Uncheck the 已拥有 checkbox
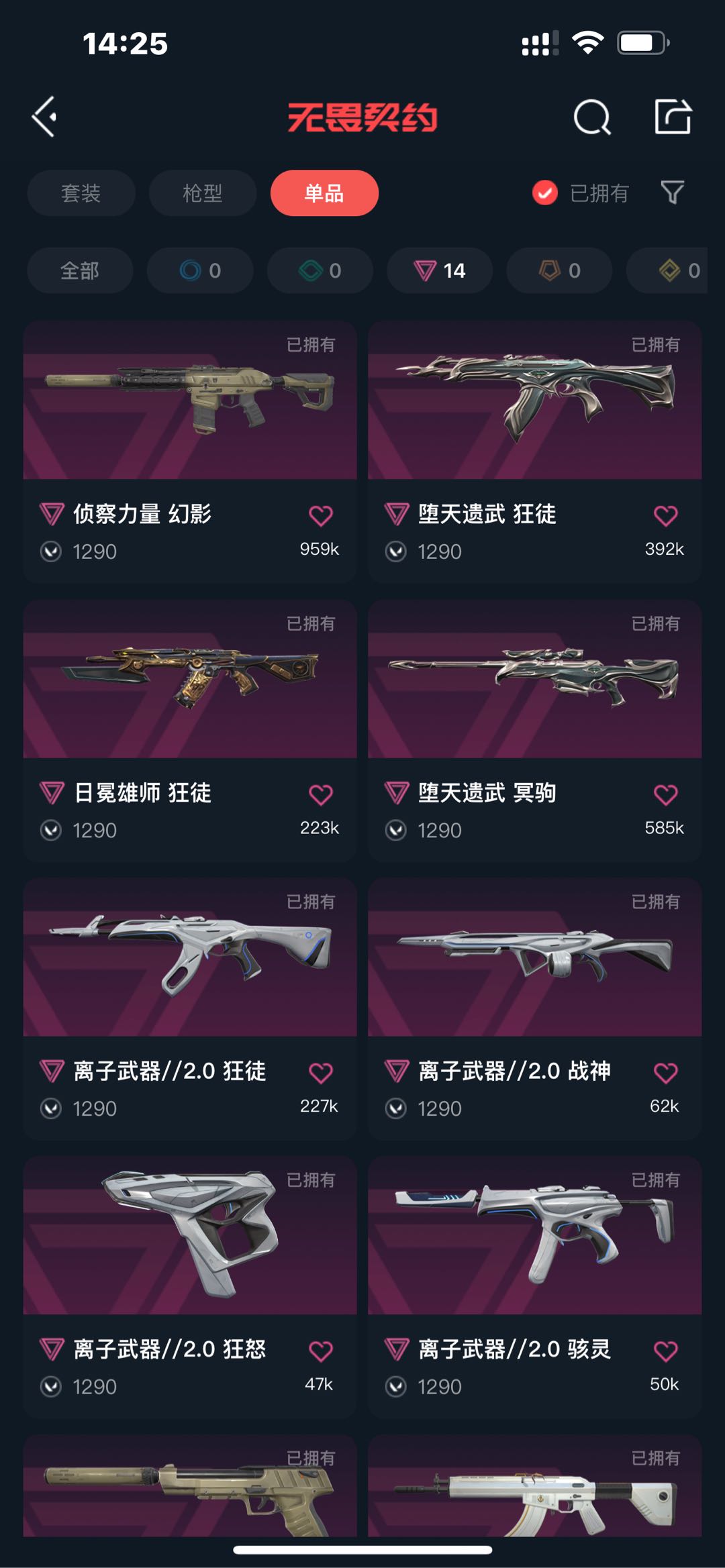Viewport: 725px width, 1568px height. [x=544, y=193]
